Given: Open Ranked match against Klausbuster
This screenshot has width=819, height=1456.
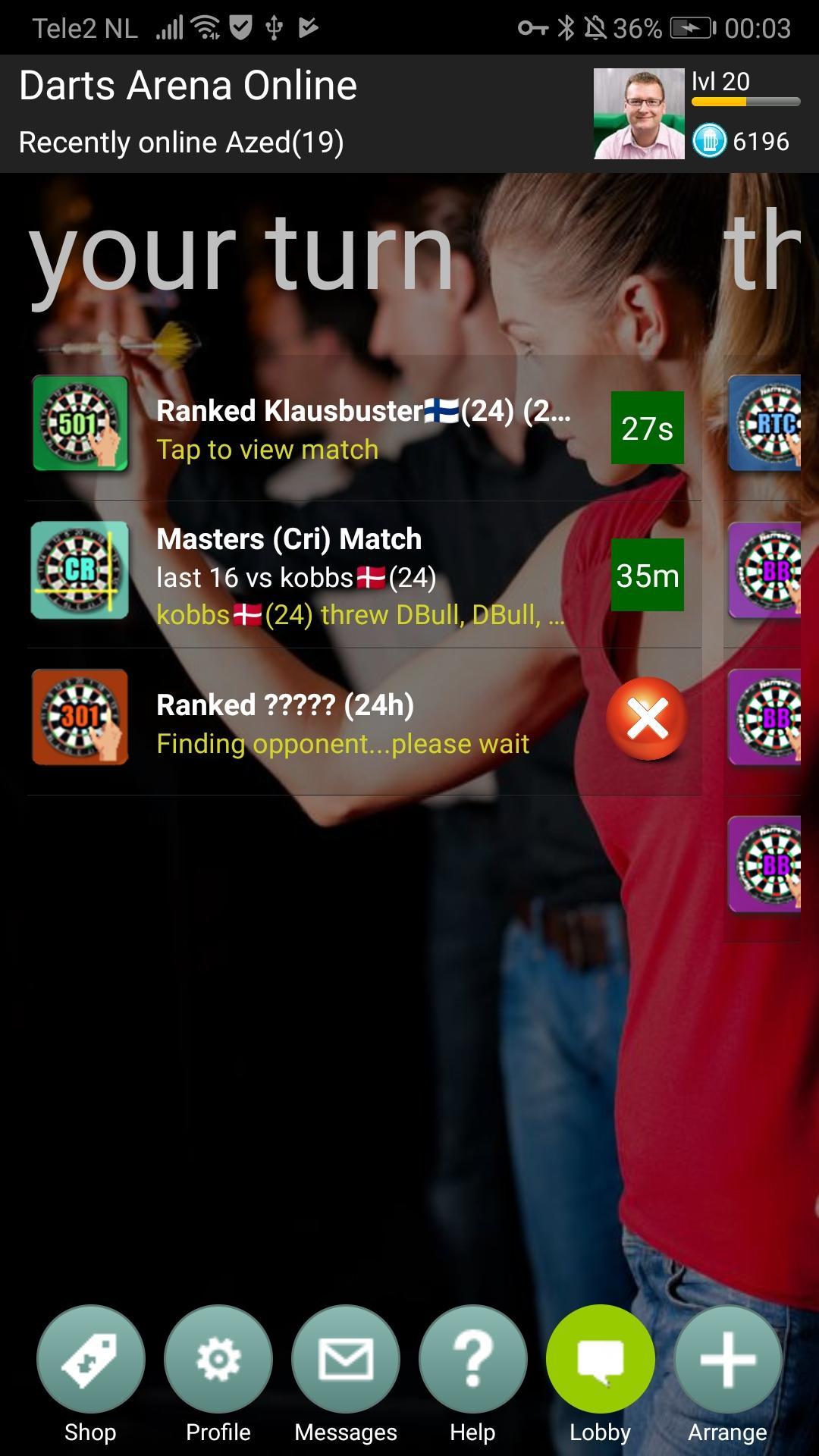Looking at the screenshot, I should (x=362, y=428).
